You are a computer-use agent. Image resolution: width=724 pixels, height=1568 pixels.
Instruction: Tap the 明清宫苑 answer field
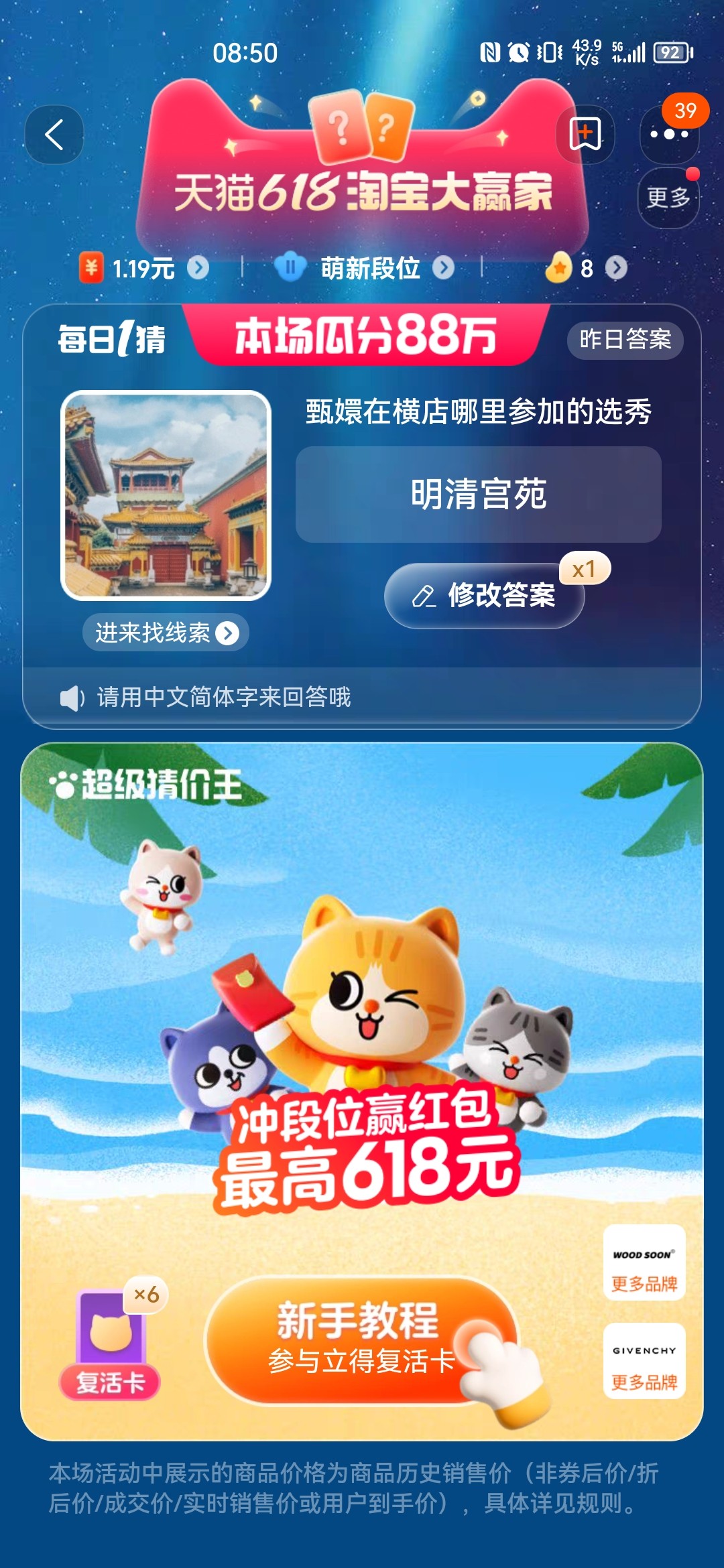pos(478,495)
